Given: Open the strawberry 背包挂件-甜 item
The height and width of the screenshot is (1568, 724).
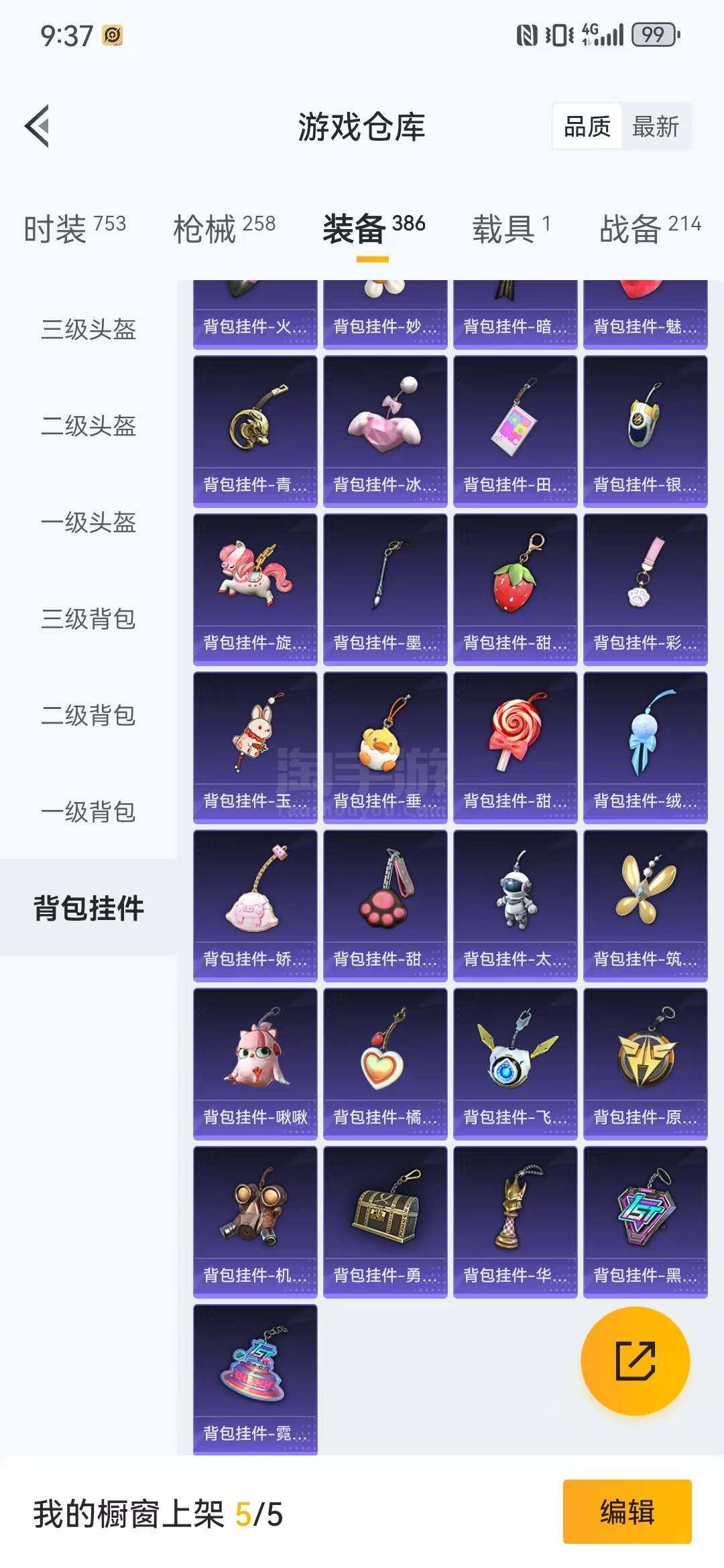Looking at the screenshot, I should click(x=516, y=589).
